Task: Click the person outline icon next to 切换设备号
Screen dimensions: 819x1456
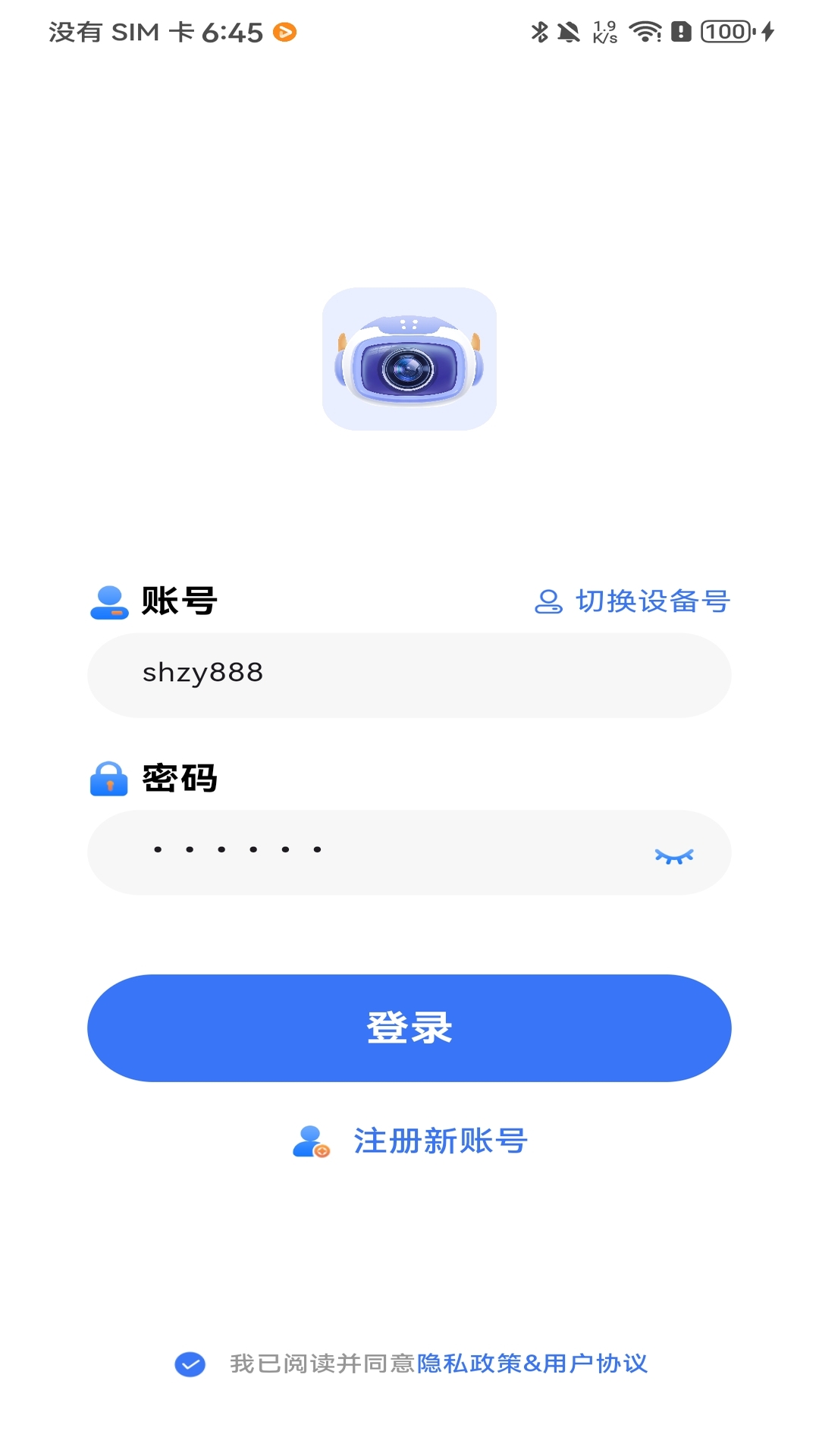Action: coord(548,601)
